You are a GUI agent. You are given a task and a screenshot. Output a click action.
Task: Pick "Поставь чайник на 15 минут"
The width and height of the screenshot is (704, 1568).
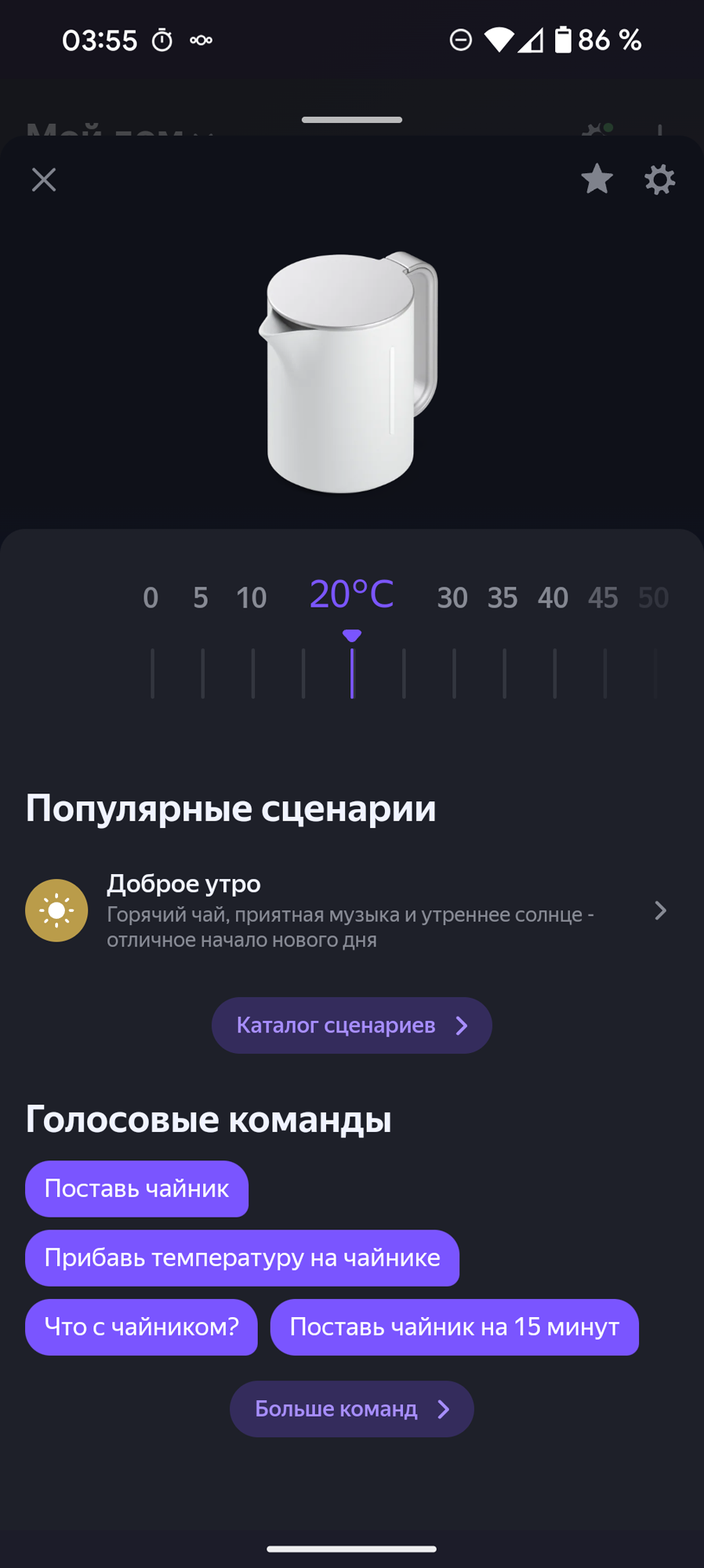coord(454,1327)
